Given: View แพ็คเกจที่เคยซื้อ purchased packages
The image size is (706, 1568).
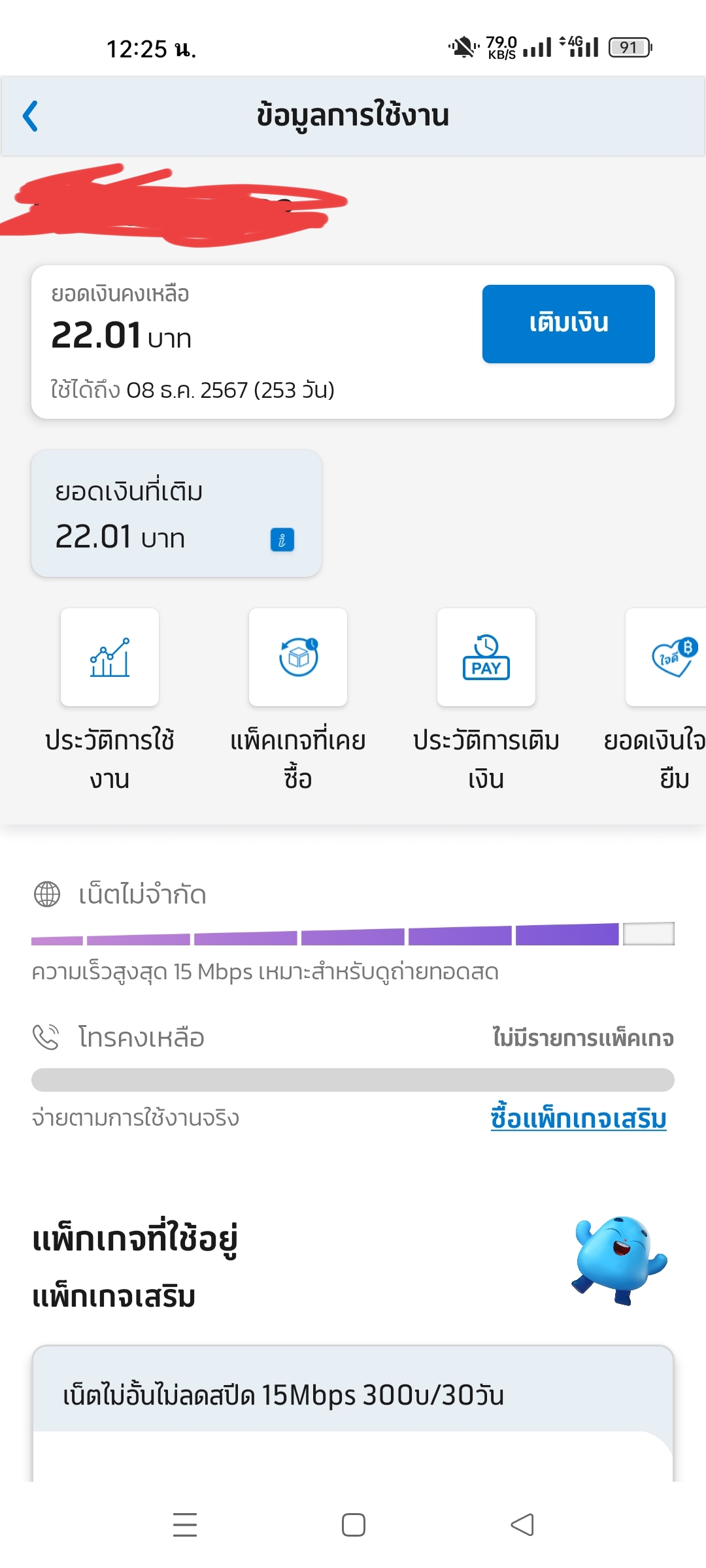Looking at the screenshot, I should click(298, 657).
